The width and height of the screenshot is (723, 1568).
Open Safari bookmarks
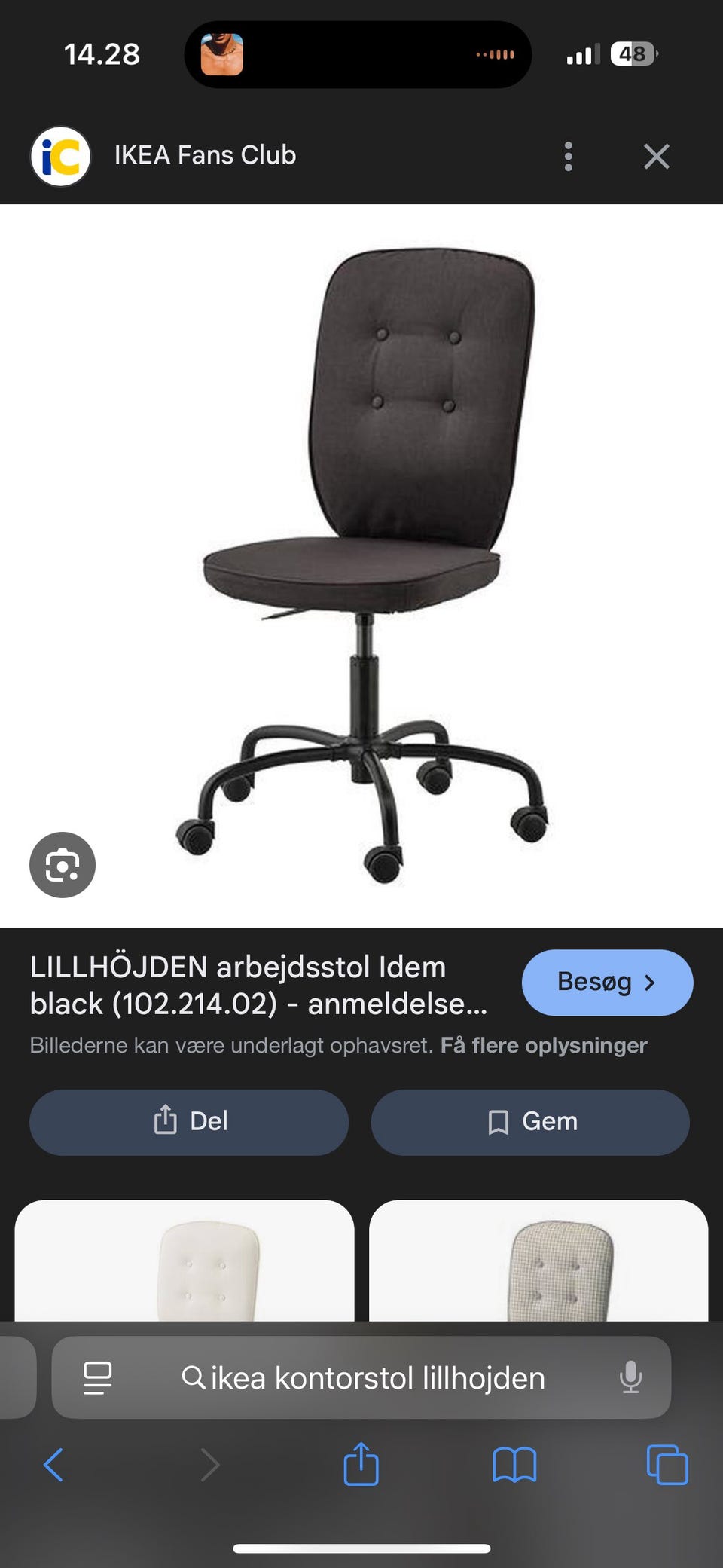pos(514,1465)
